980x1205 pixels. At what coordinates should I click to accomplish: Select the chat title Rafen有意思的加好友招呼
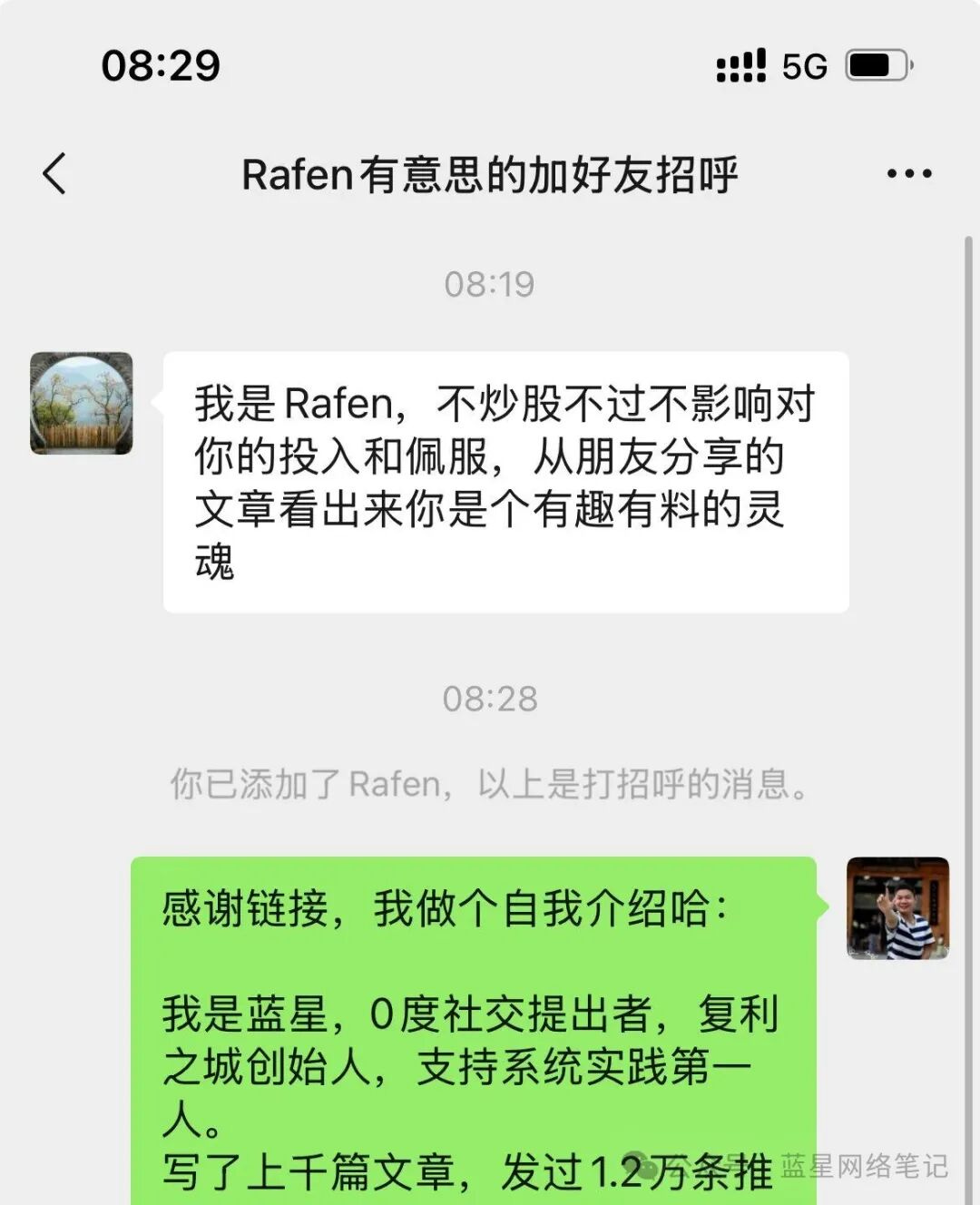click(490, 175)
